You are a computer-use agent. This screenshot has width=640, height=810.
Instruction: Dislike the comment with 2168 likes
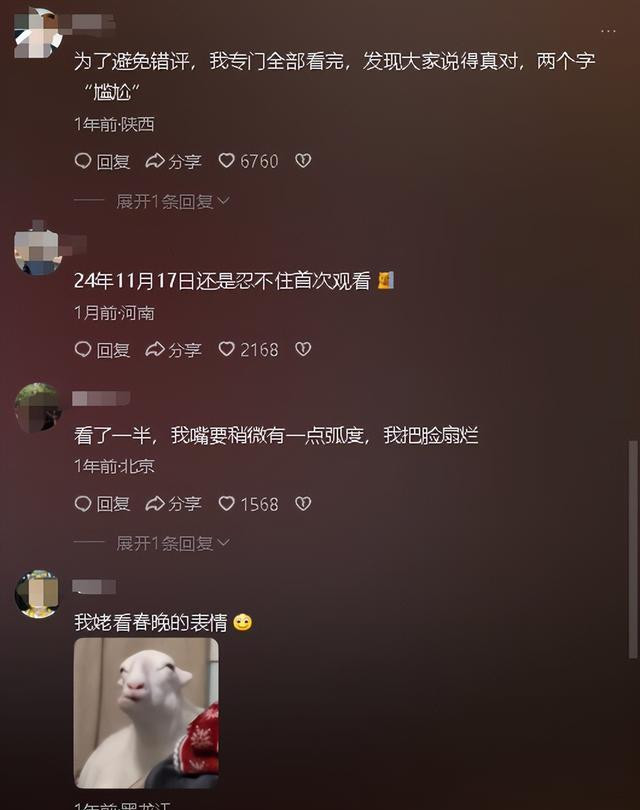pyautogui.click(x=303, y=350)
